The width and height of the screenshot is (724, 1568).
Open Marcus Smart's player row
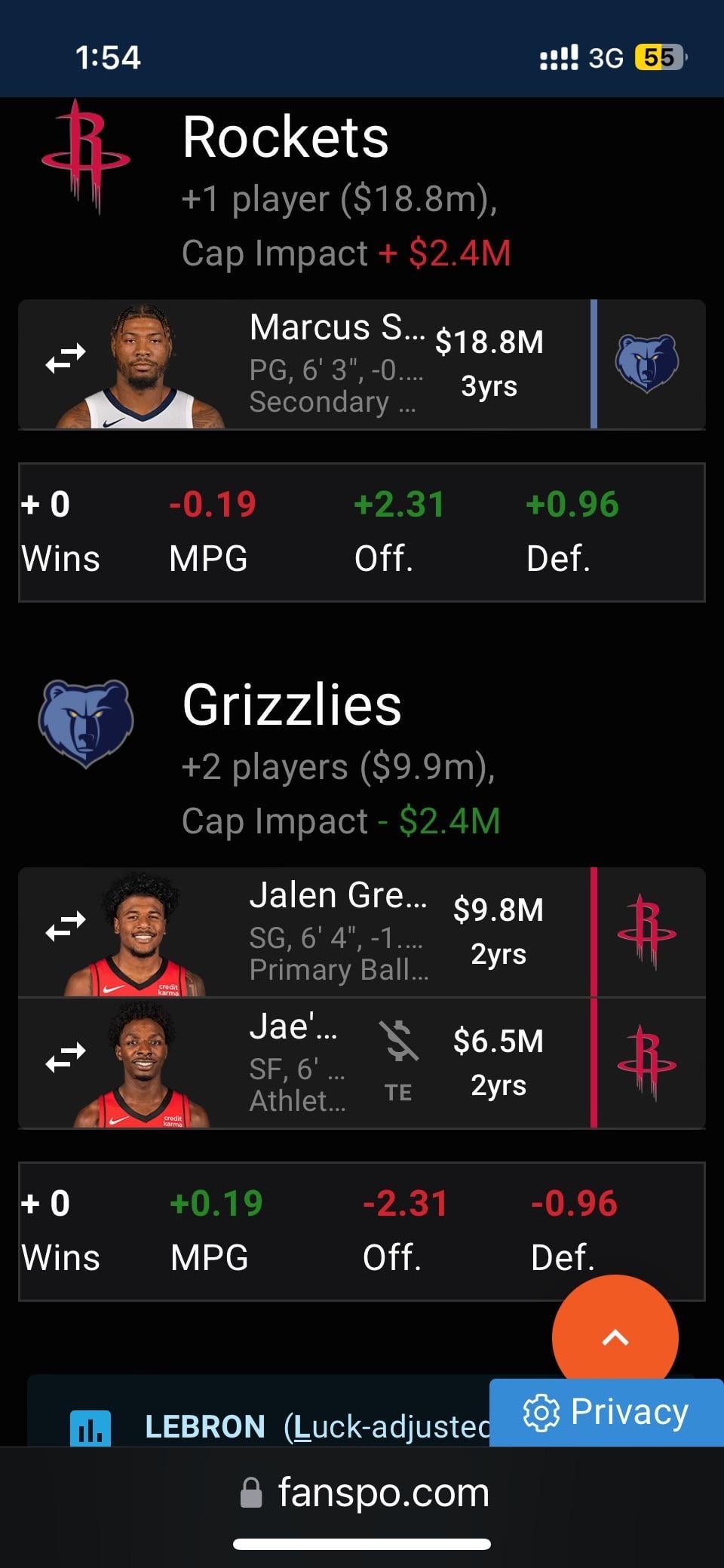pyautogui.click(x=336, y=364)
